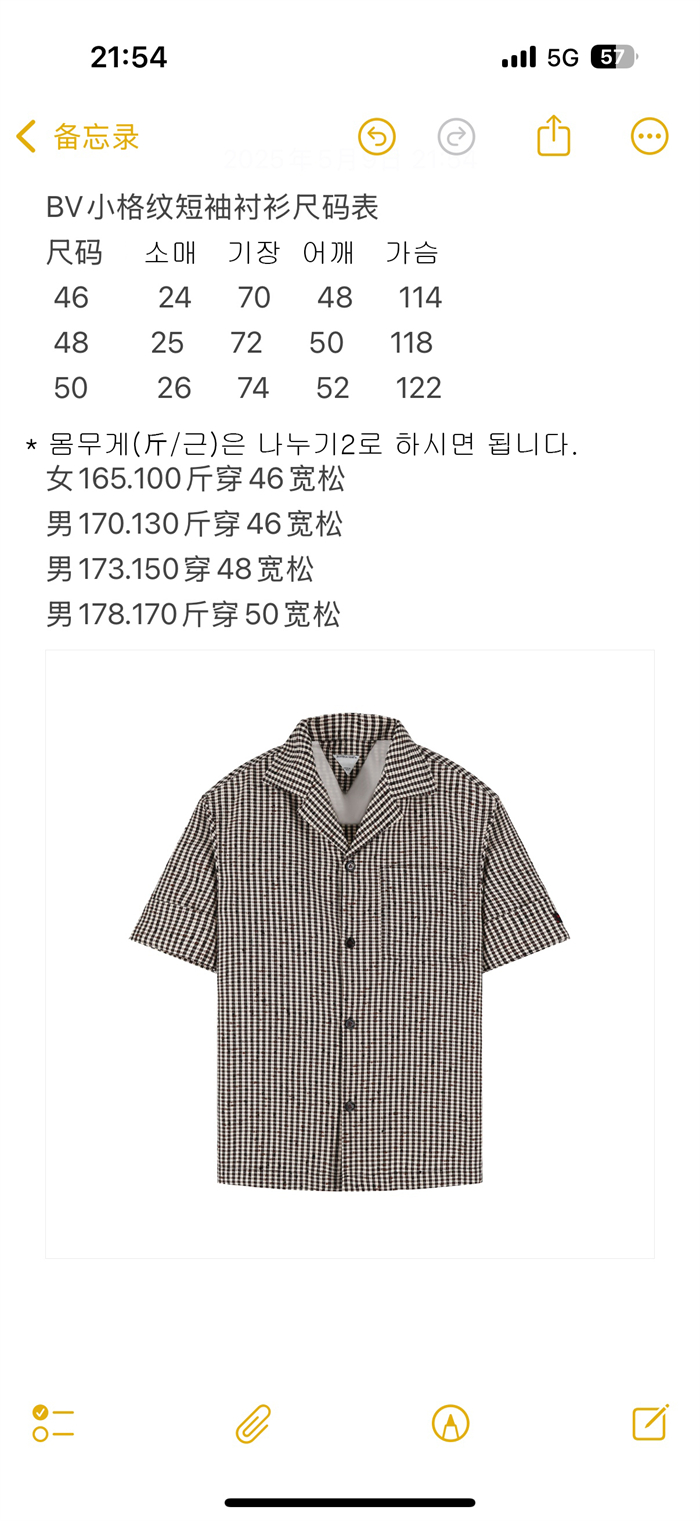Open the more options menu
The image size is (700, 1521).
(x=650, y=137)
